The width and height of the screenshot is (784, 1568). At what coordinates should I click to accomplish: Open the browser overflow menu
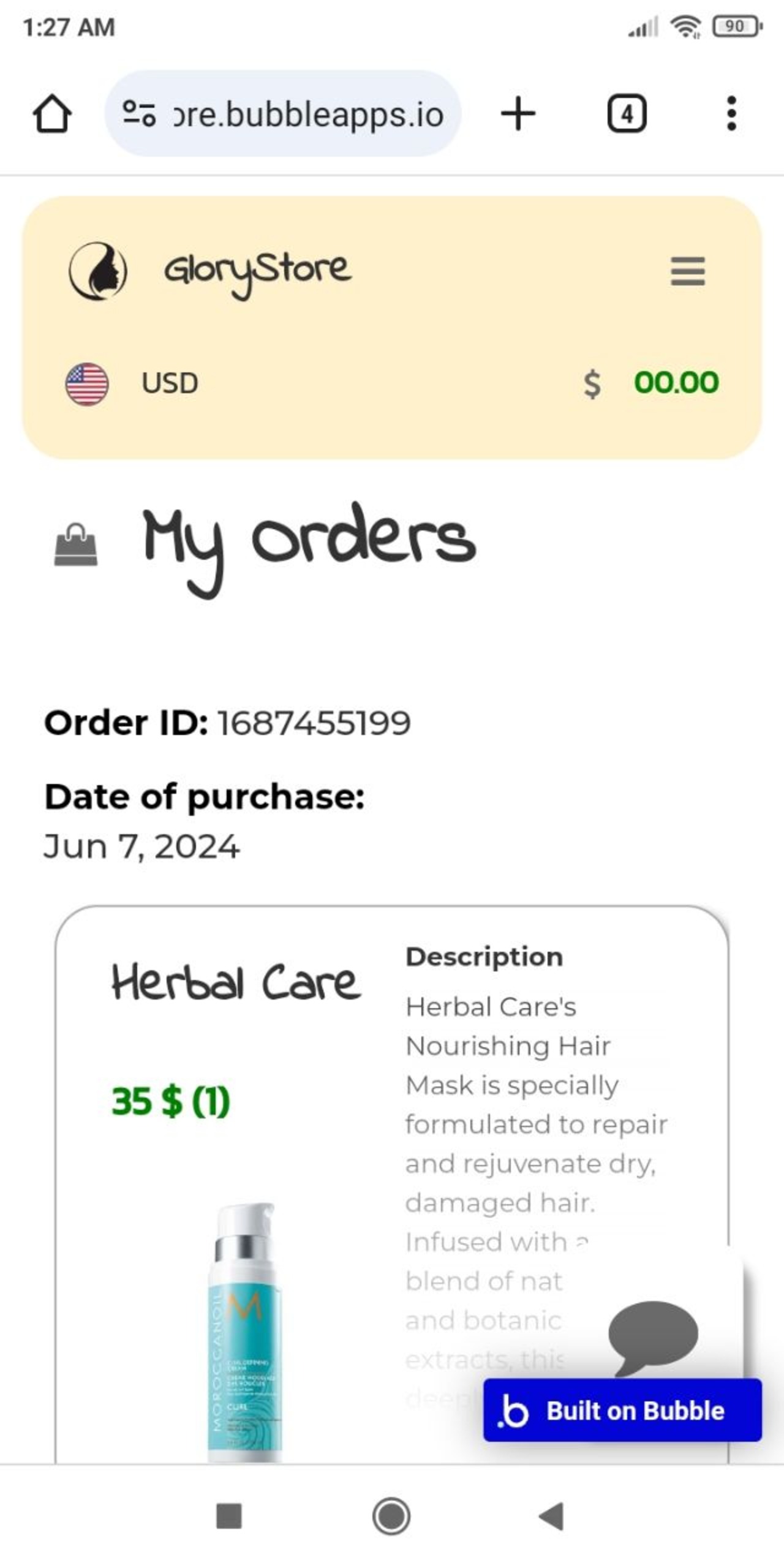731,113
